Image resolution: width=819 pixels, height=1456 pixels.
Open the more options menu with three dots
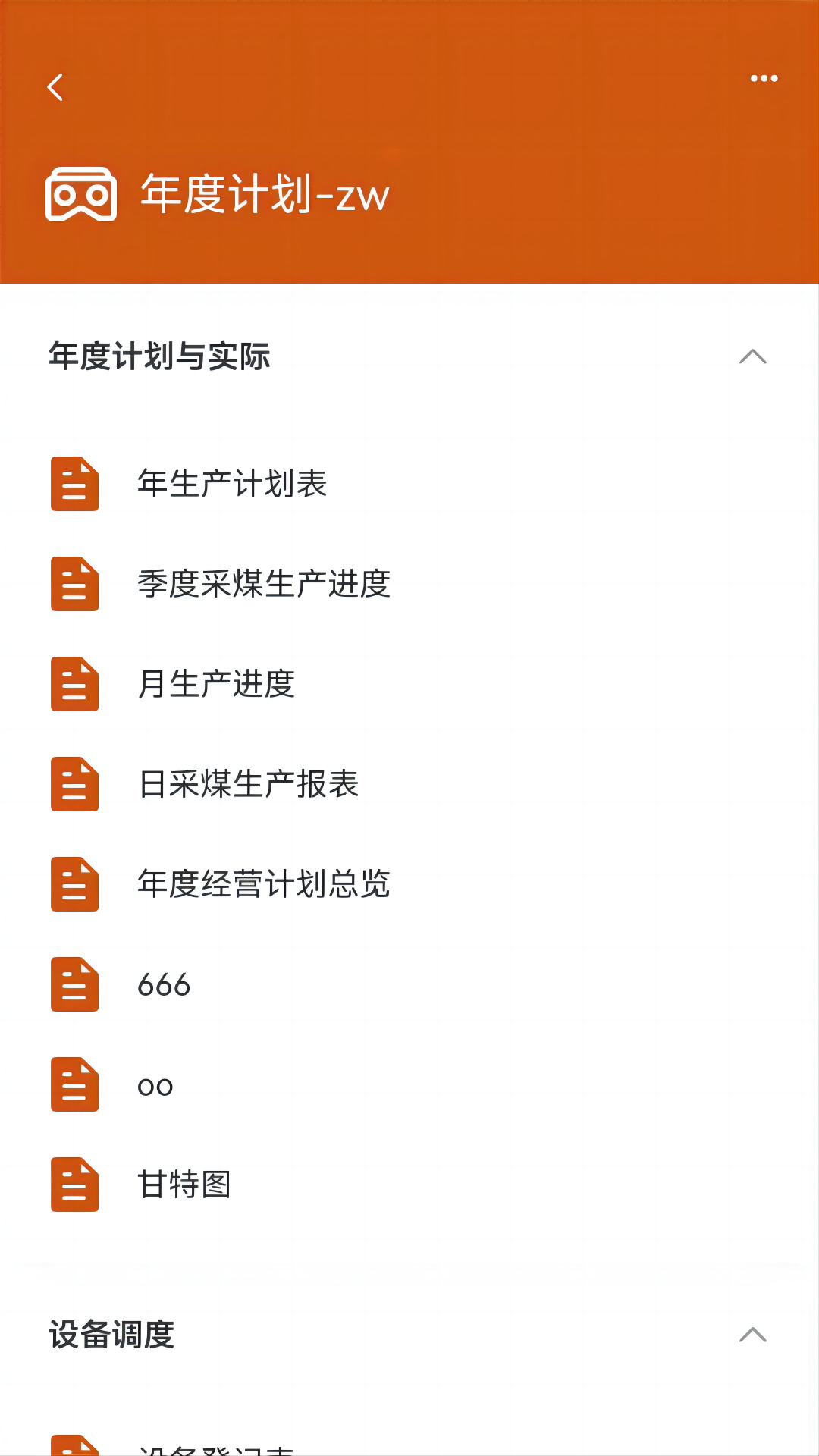tap(764, 79)
